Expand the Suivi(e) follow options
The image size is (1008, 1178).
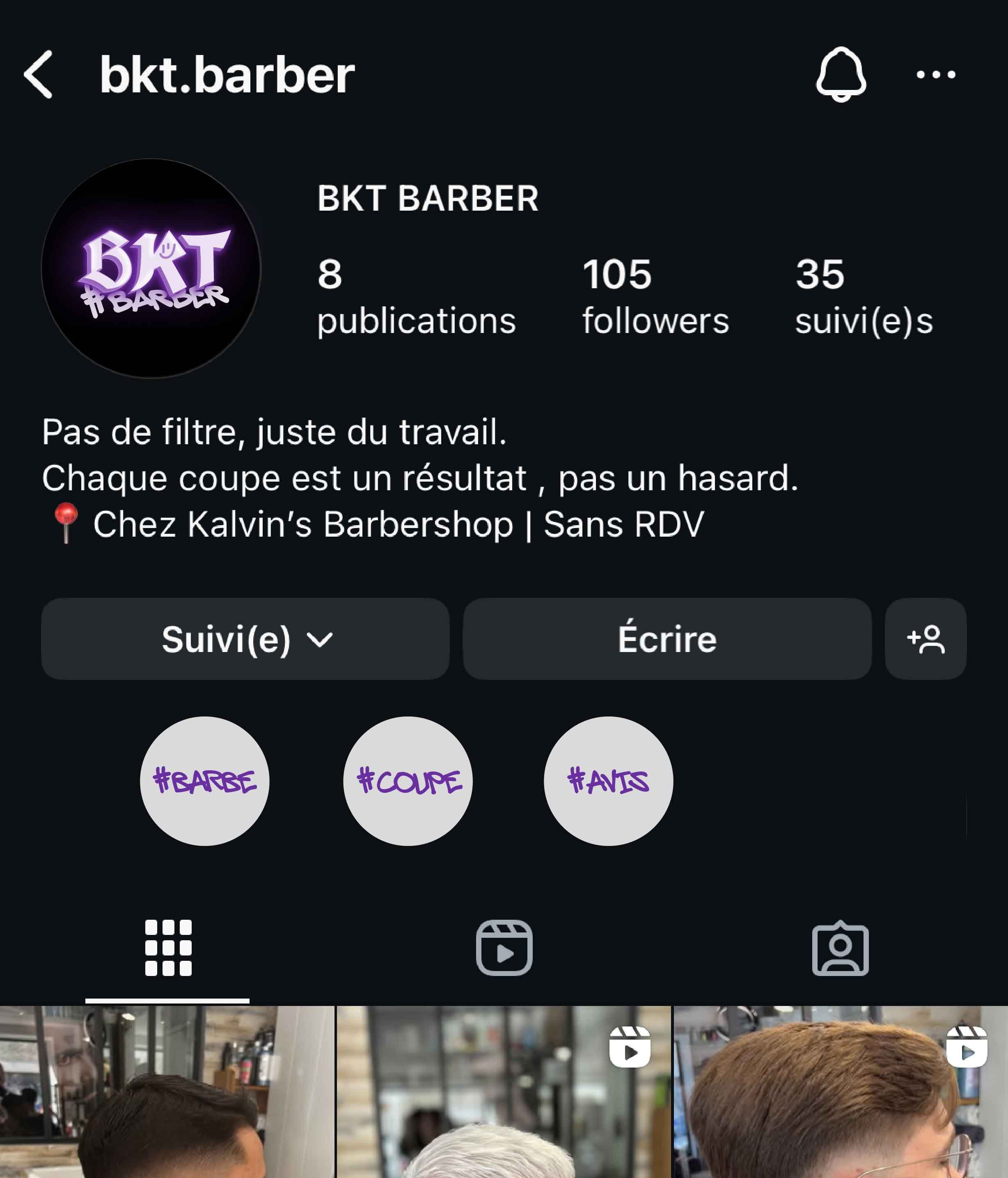tap(245, 639)
